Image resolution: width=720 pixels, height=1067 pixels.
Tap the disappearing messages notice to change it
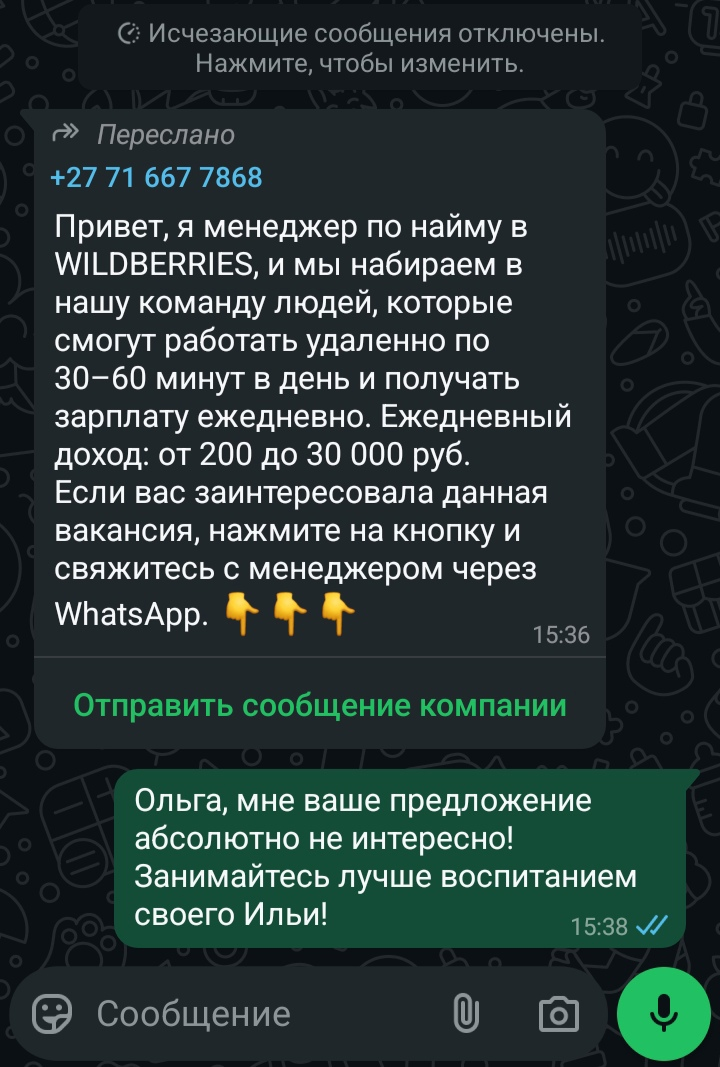(360, 49)
